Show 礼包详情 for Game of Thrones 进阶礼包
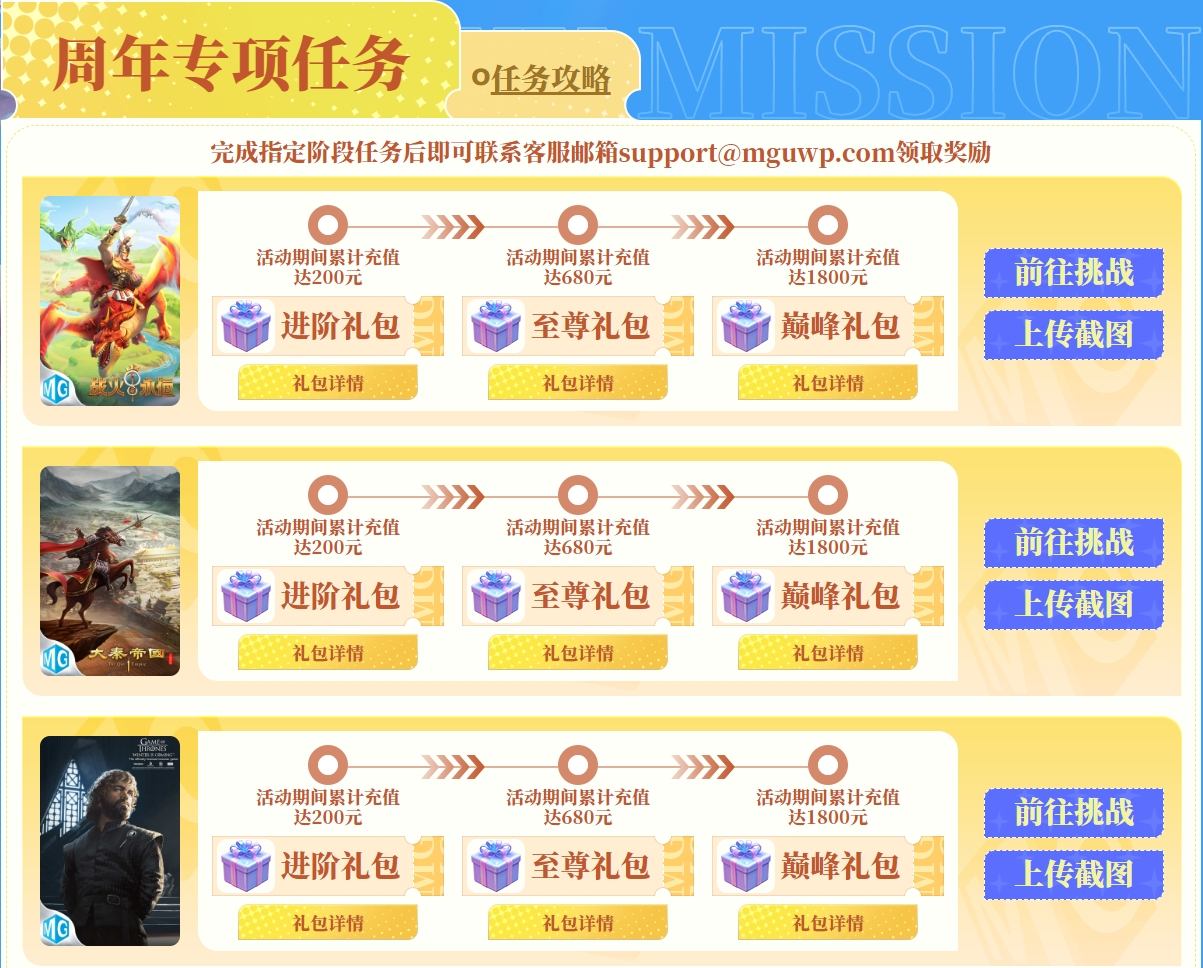 (327, 923)
